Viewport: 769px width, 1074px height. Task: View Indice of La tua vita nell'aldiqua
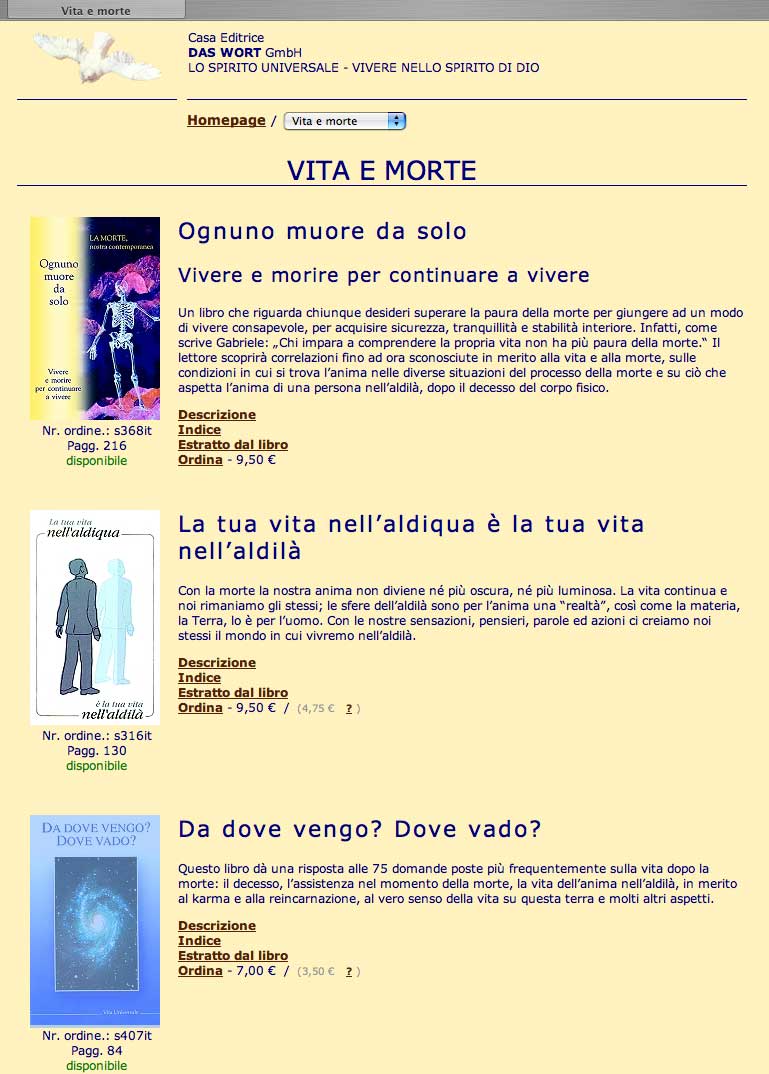199,678
